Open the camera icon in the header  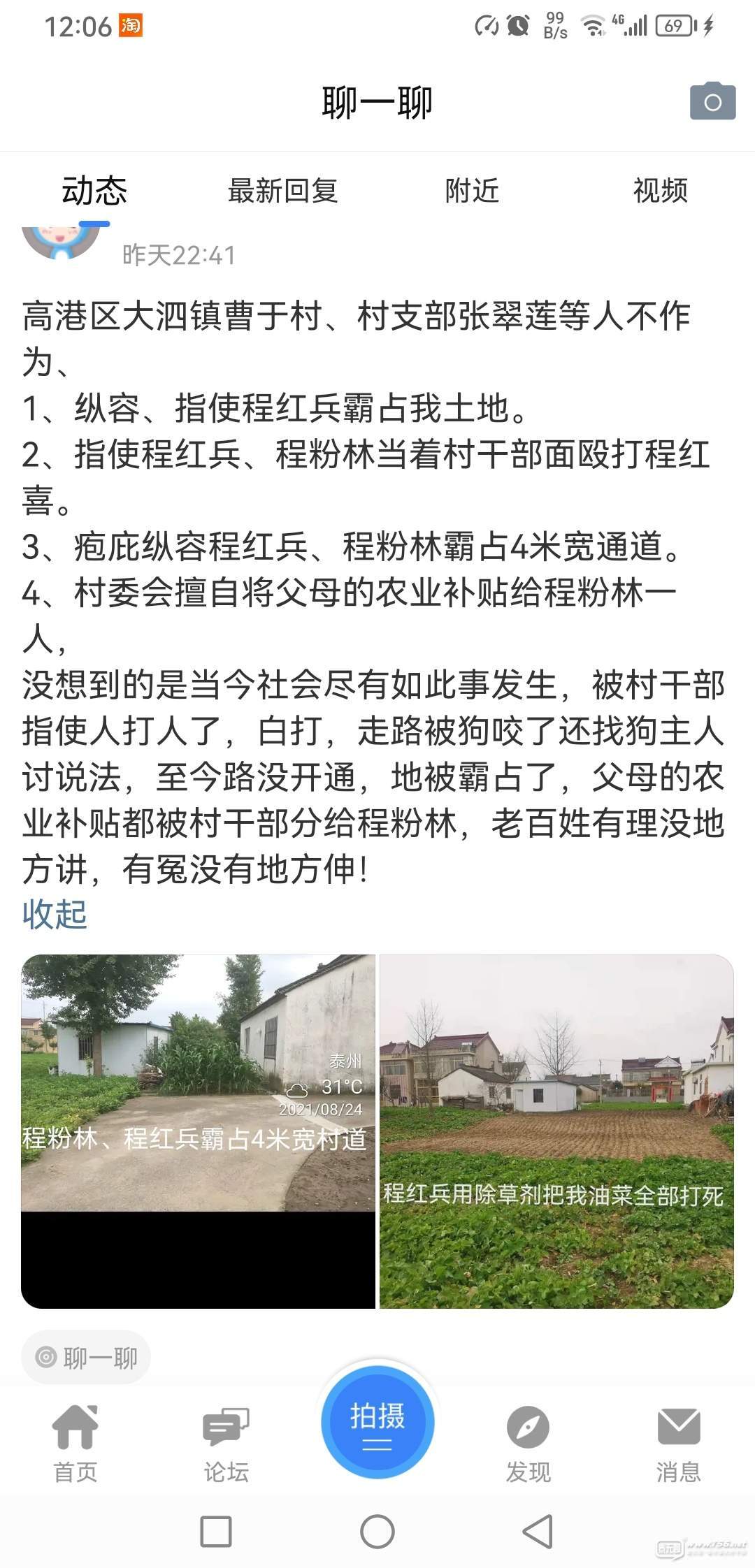712,102
